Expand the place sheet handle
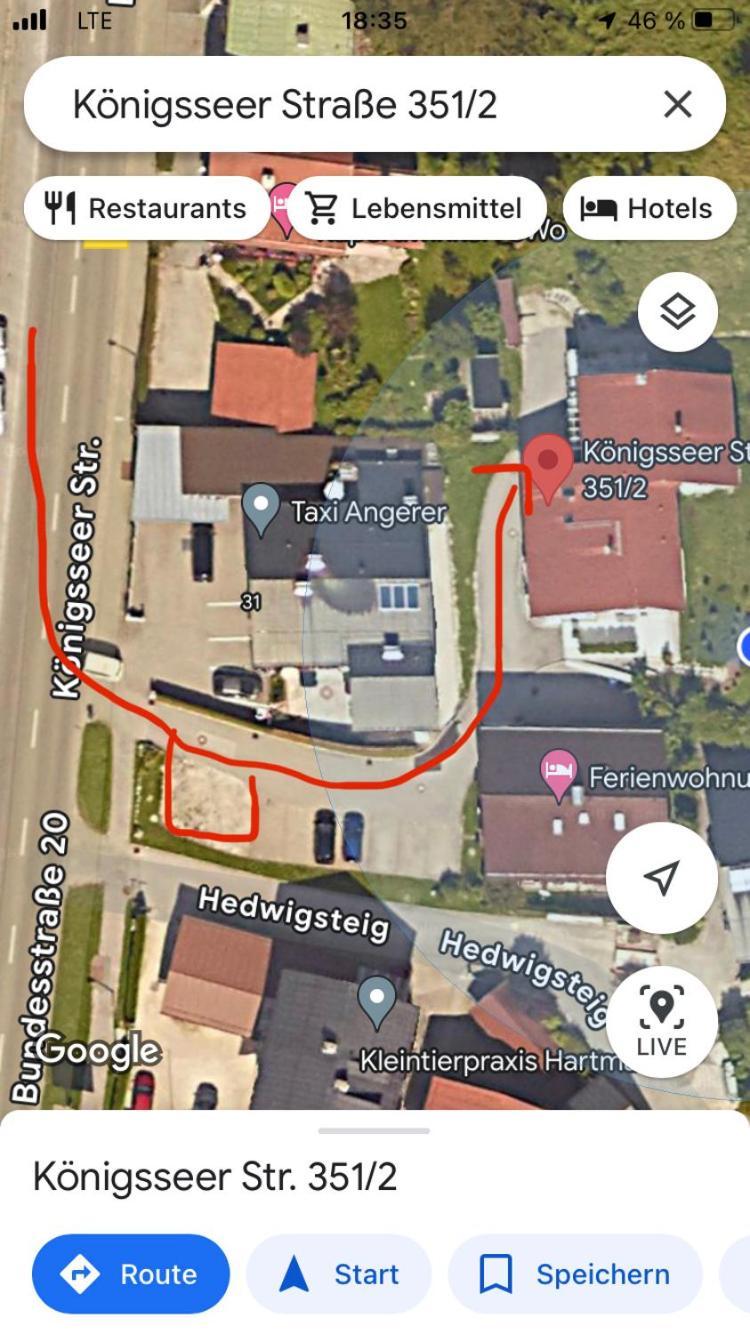 coord(374,1131)
